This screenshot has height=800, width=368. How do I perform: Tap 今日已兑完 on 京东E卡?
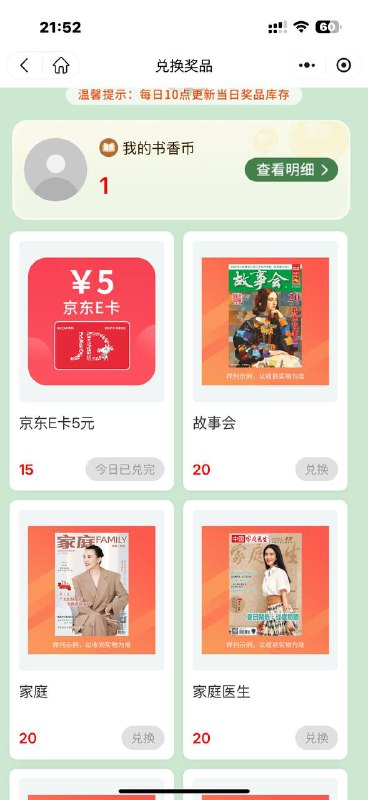click(125, 469)
